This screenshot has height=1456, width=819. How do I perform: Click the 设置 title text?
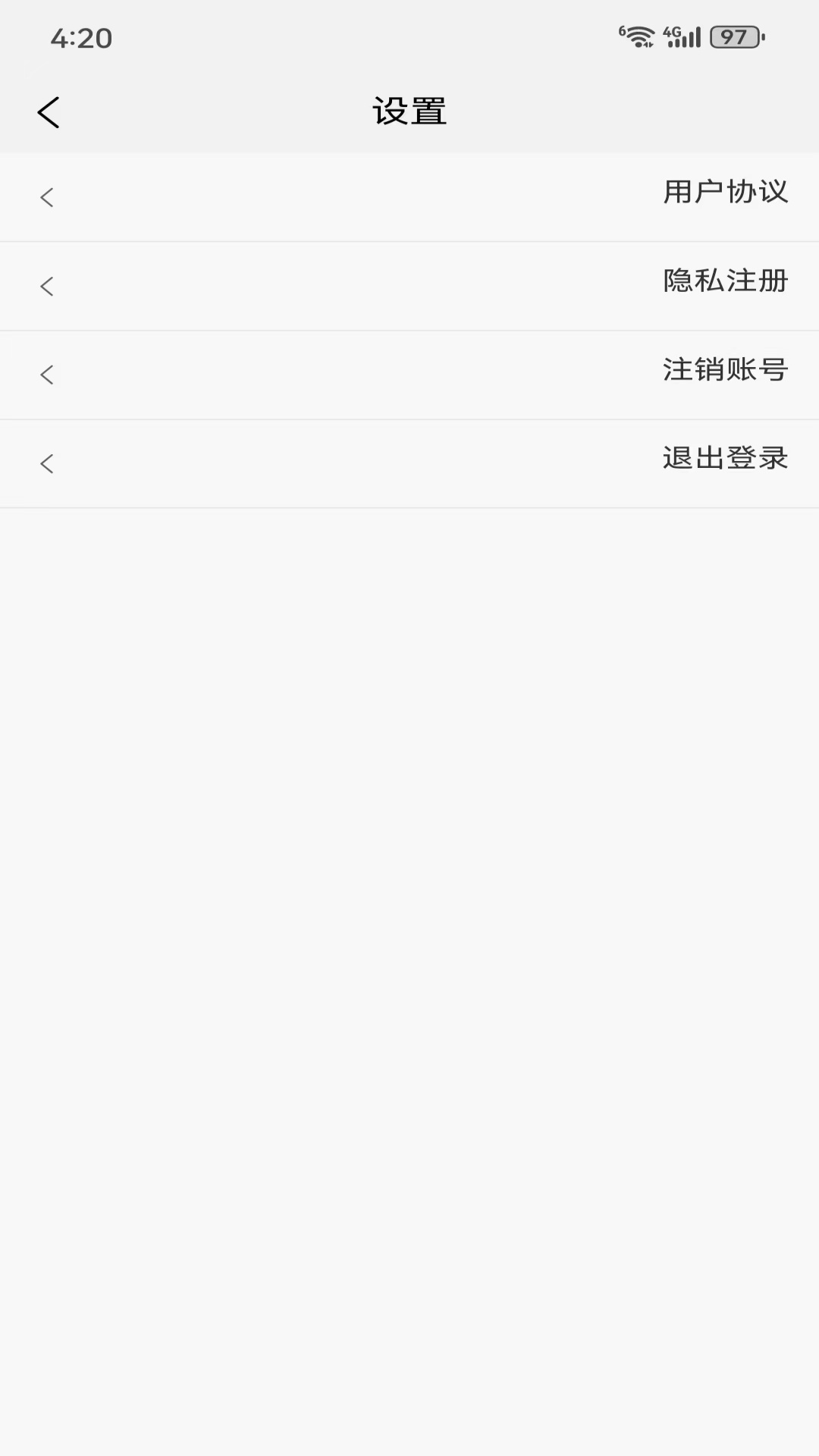409,111
